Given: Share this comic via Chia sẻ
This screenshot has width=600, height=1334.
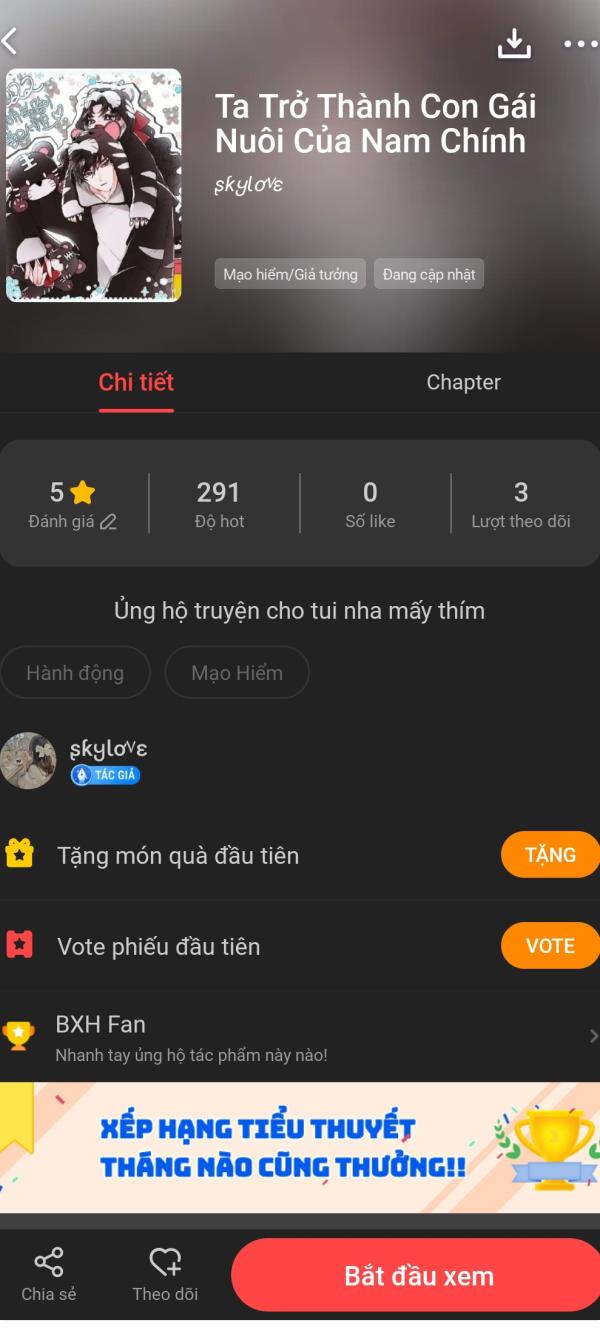Looking at the screenshot, I should coord(48,1274).
